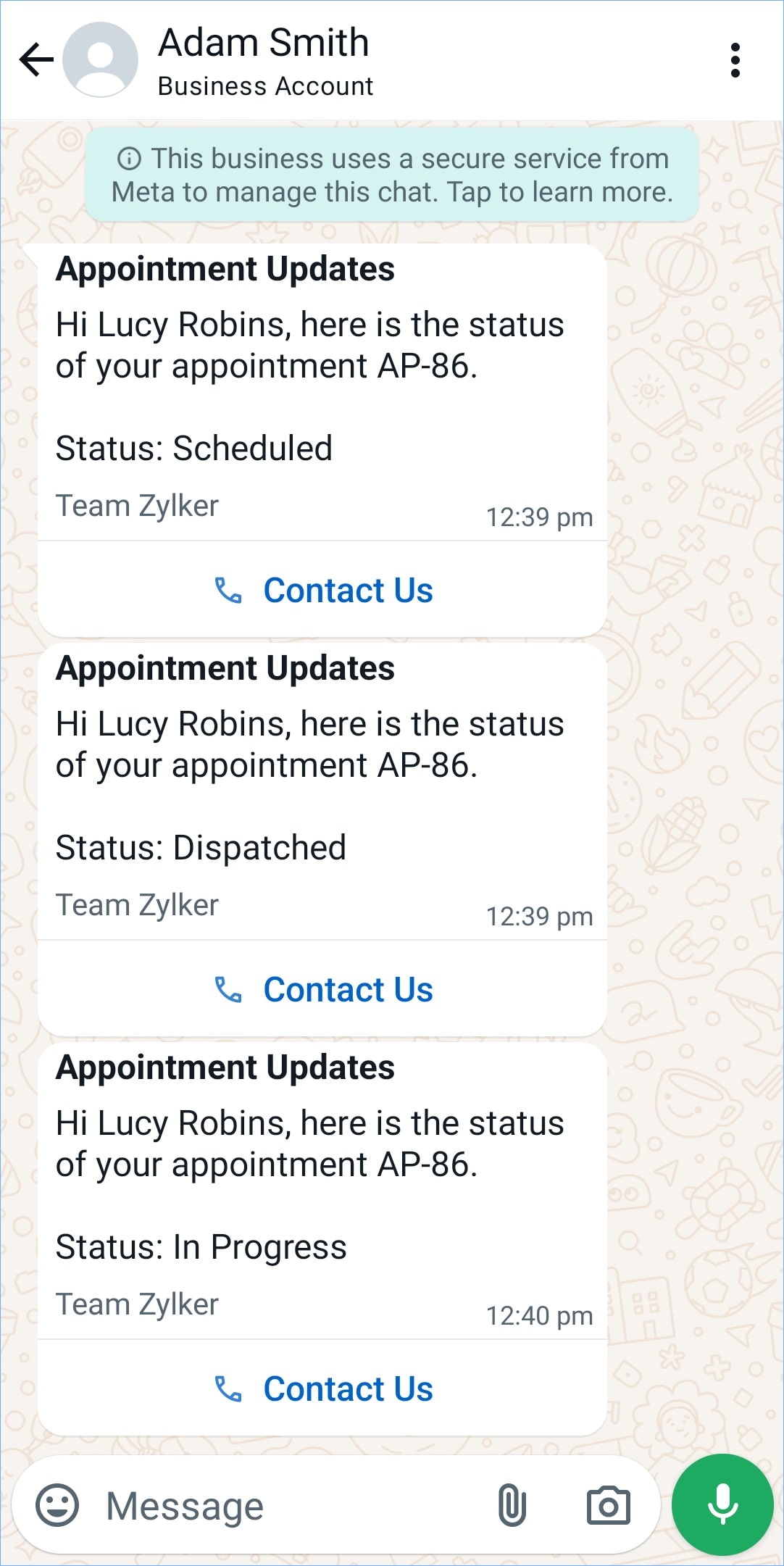Tap Contact Us under the In Progress status
The height and width of the screenshot is (1566, 784).
point(323,1388)
